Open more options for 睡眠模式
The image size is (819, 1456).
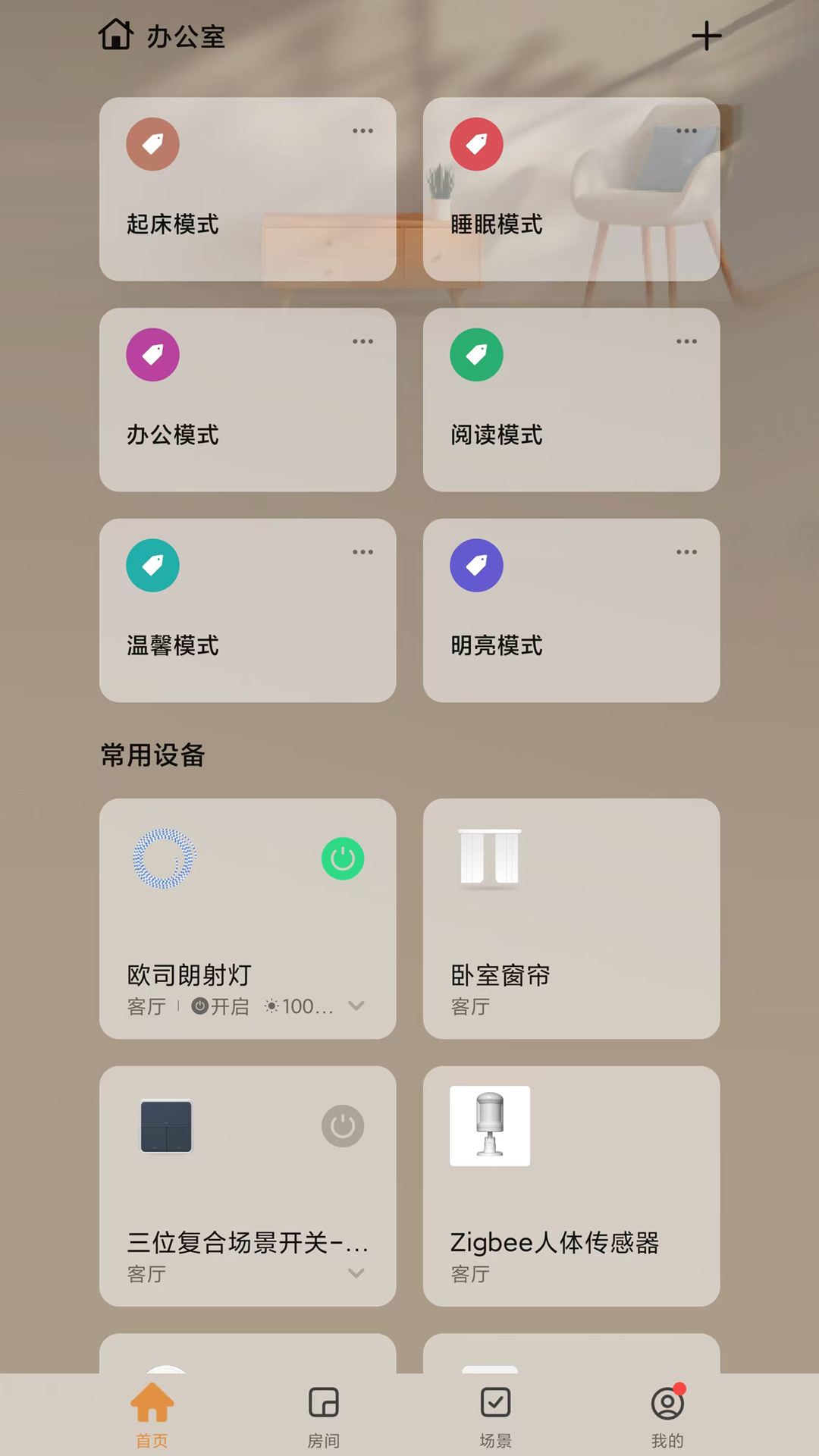[686, 131]
